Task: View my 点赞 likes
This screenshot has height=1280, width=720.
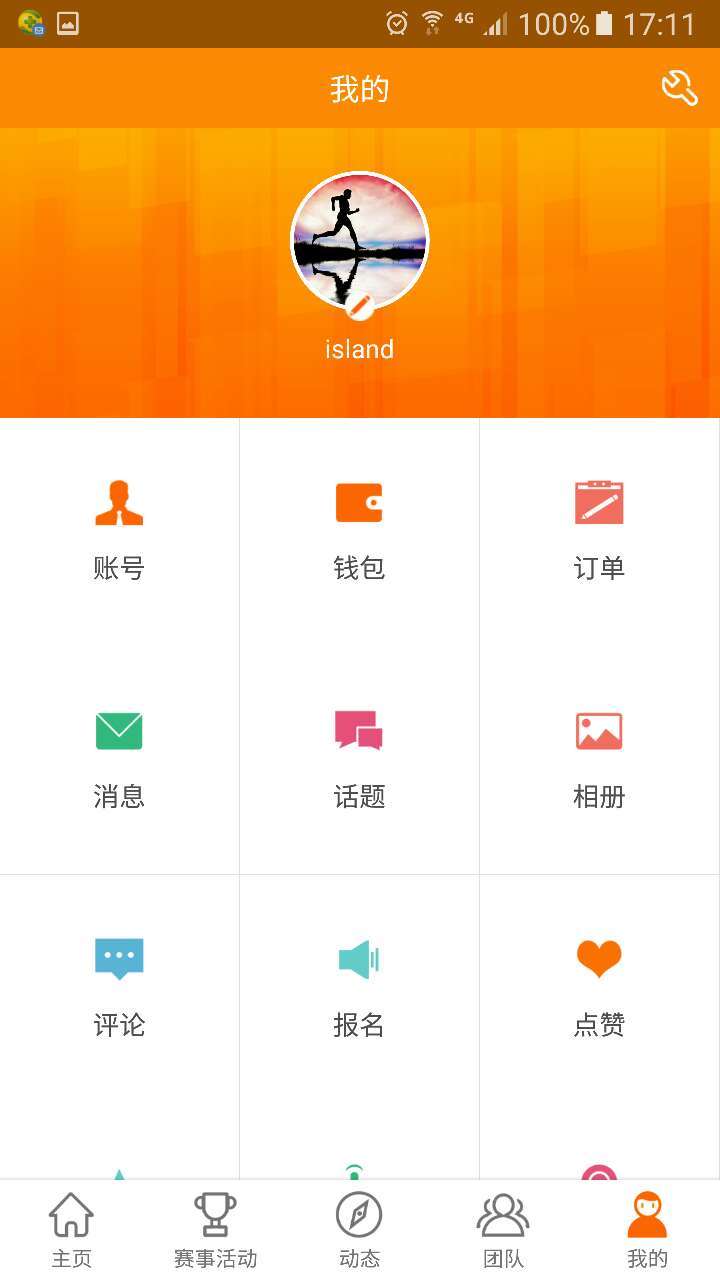Action: (599, 988)
